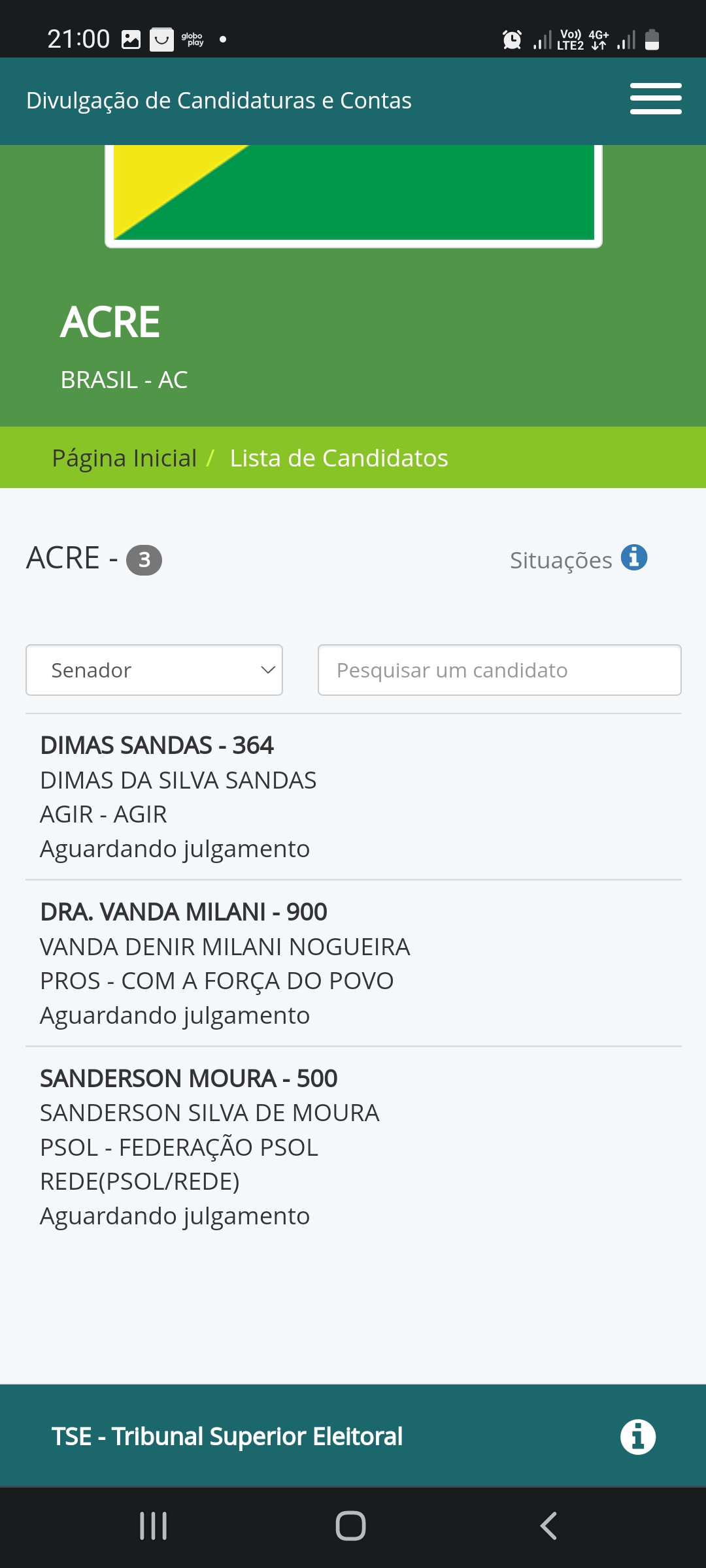The image size is (706, 1568).
Task: Expand the Senador dropdown
Action: 154,670
